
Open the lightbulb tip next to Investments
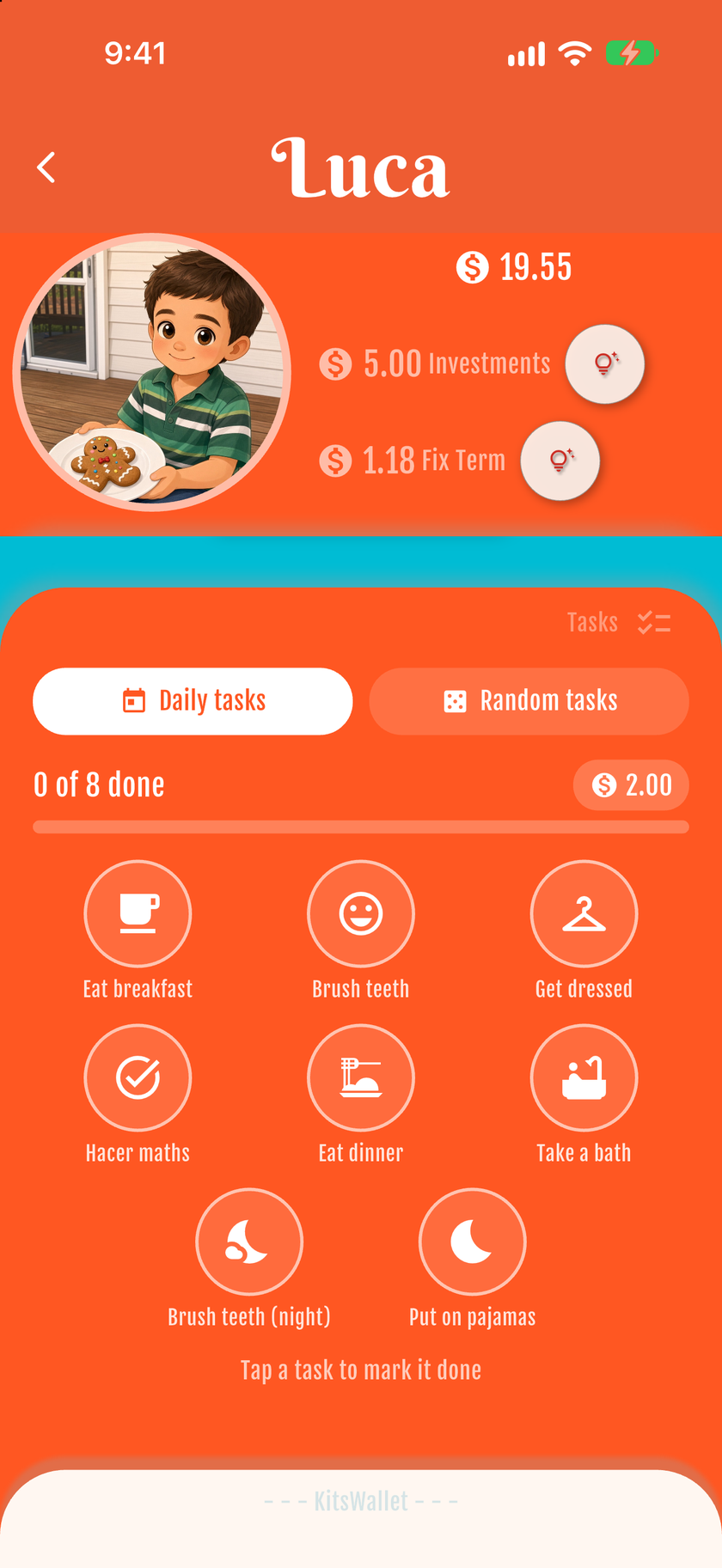coord(605,364)
